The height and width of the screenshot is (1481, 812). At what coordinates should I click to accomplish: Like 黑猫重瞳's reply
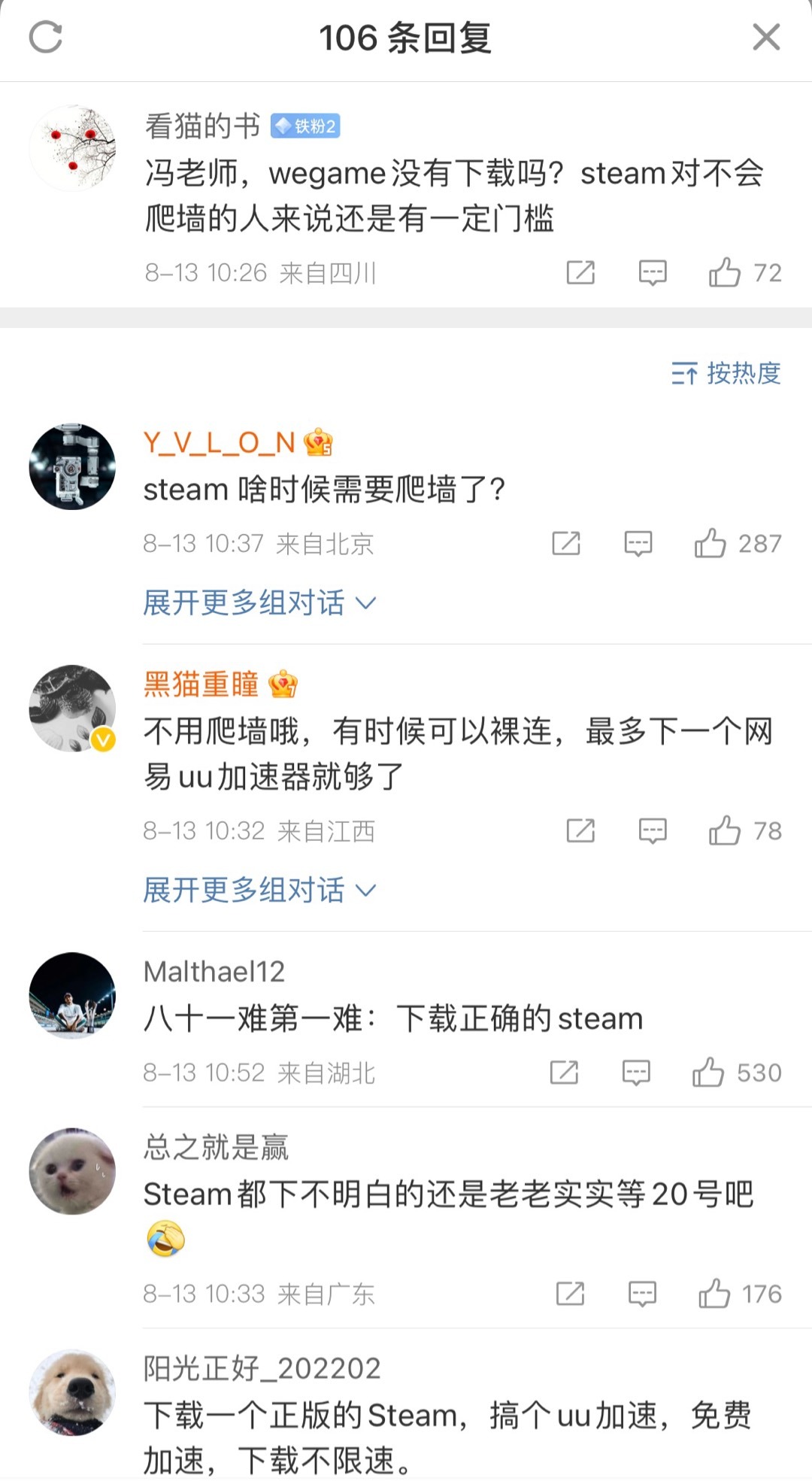click(725, 830)
